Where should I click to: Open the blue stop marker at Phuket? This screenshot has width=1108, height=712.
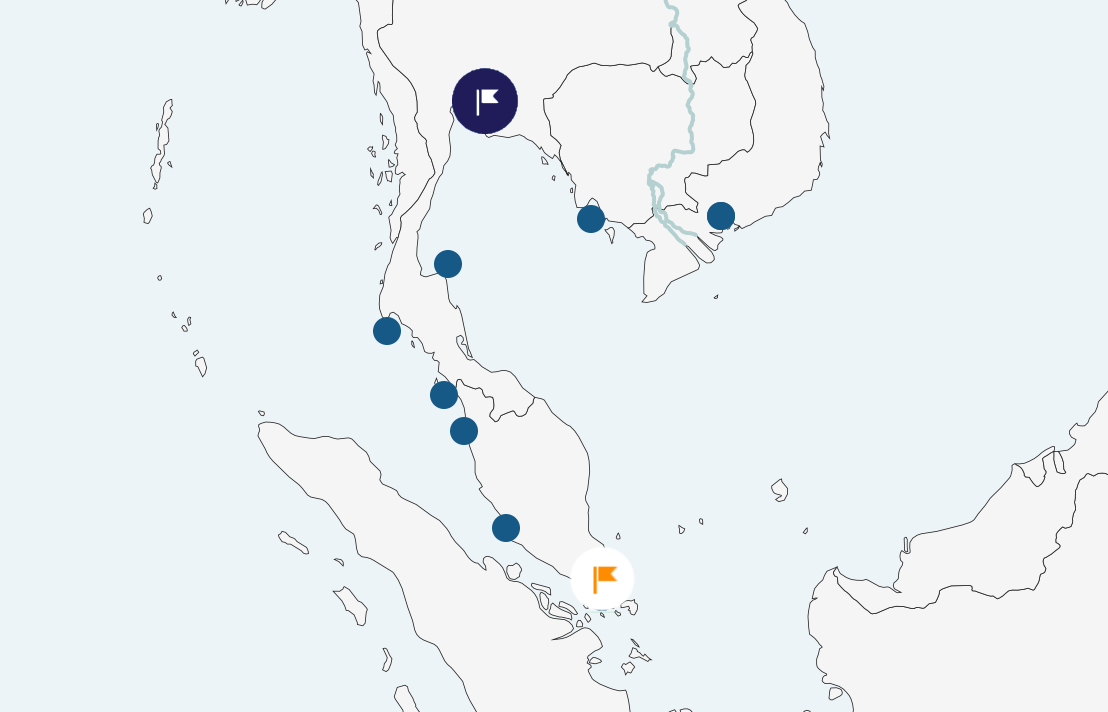(x=387, y=331)
